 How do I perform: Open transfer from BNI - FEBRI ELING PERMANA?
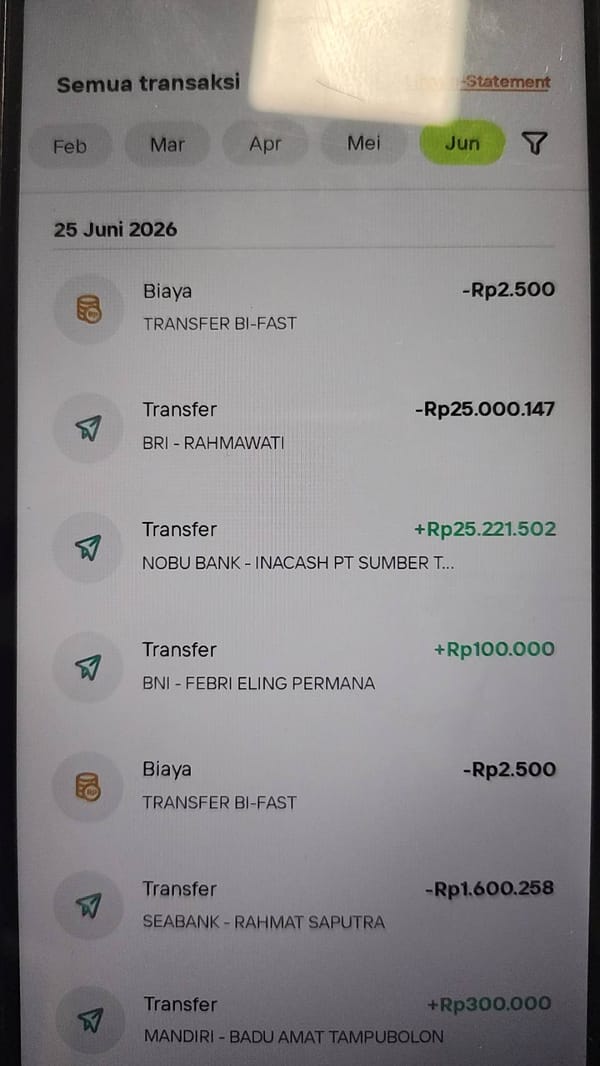pos(304,666)
